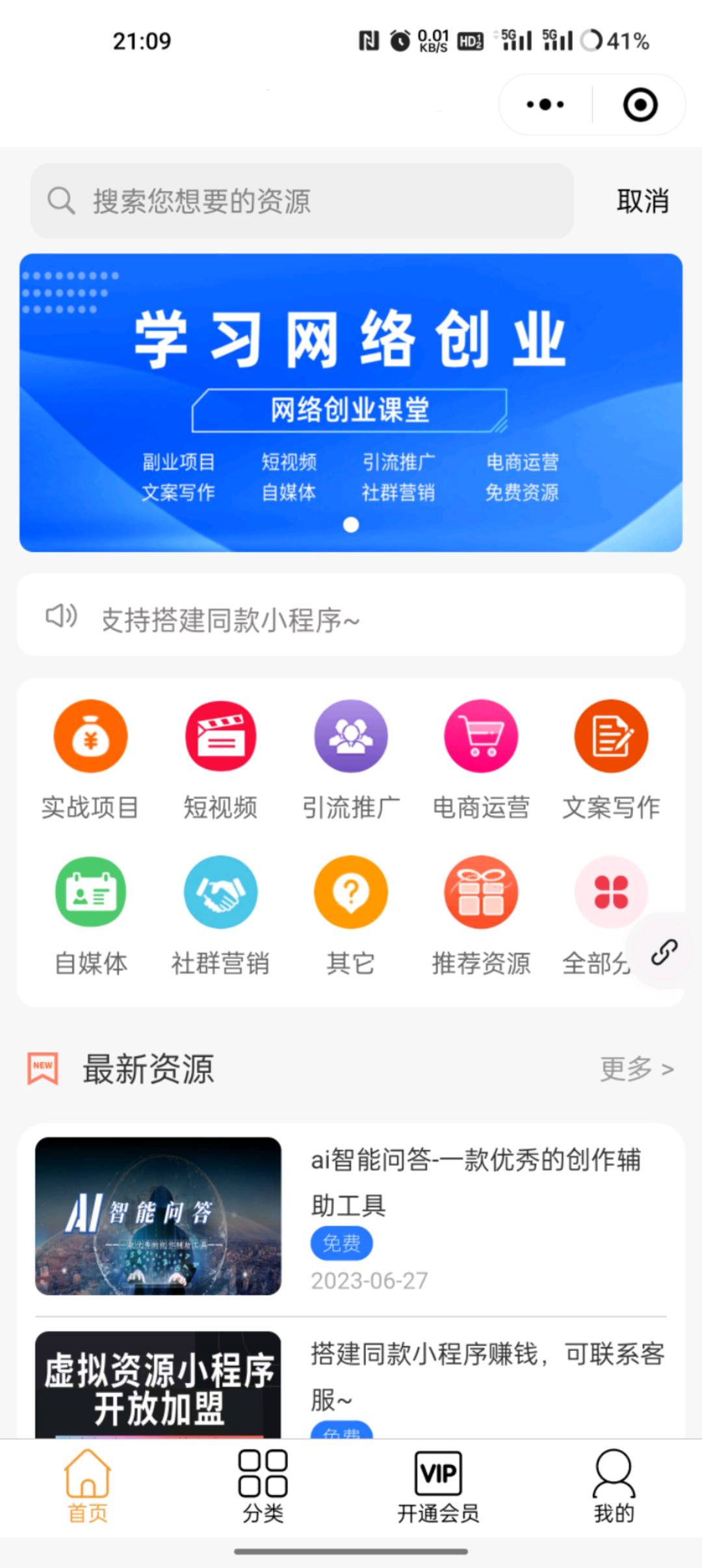View 更多 latest resources
This screenshot has width=702, height=1568.
point(636,1069)
